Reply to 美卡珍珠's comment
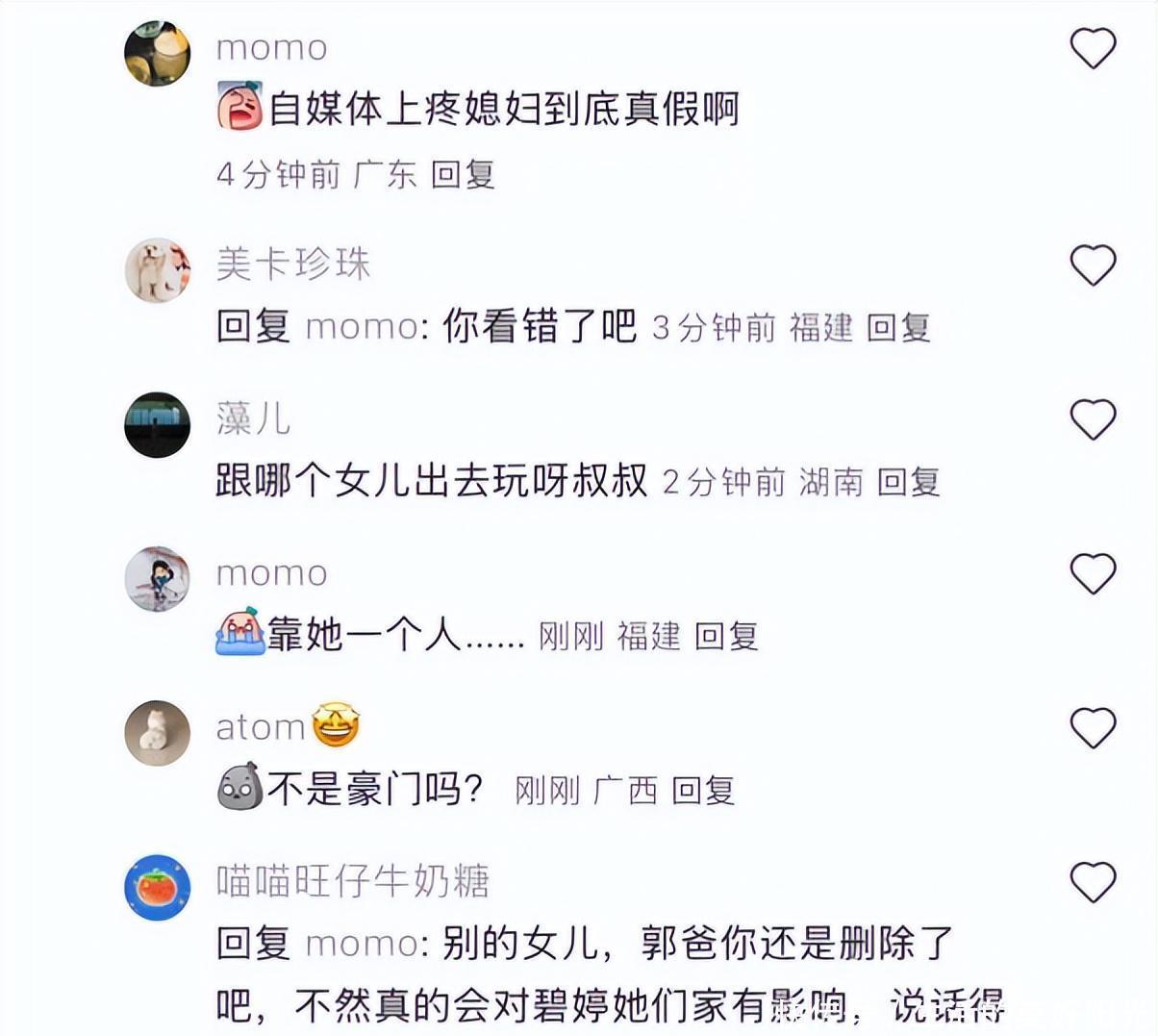 [x=898, y=328]
